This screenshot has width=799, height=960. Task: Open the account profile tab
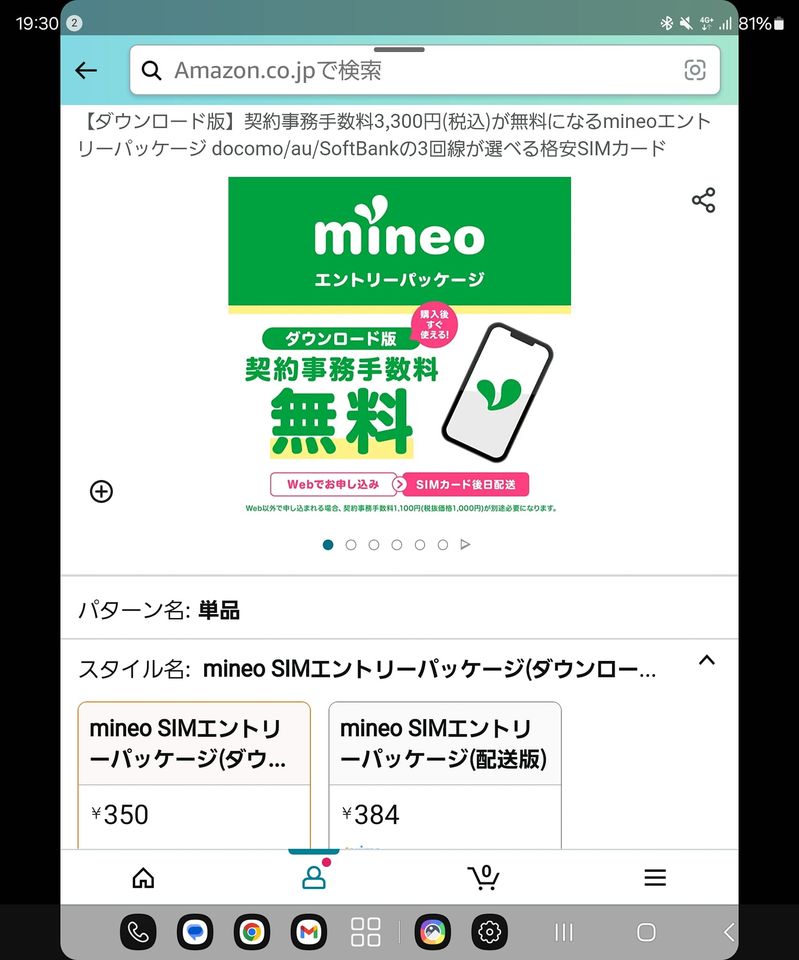[x=314, y=878]
